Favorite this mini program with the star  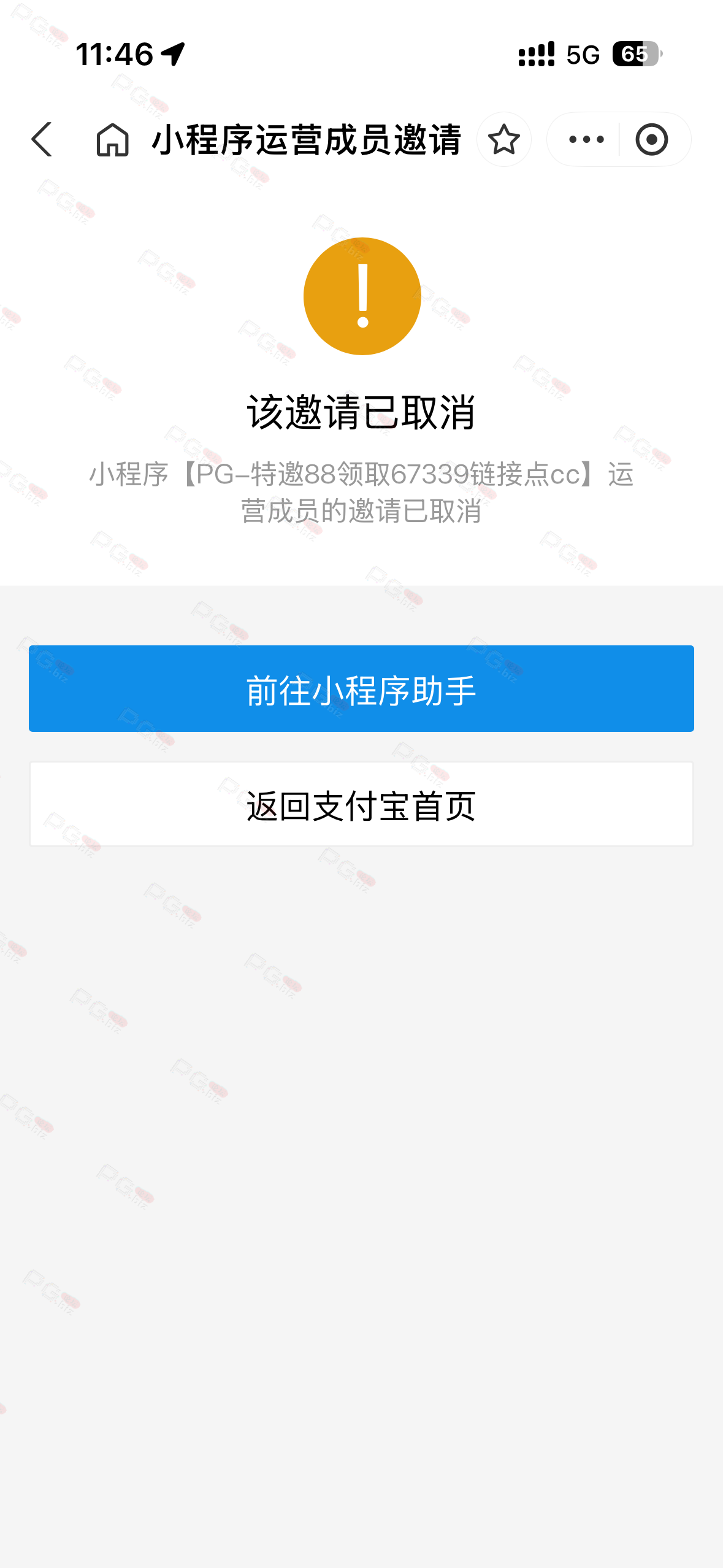coord(503,139)
